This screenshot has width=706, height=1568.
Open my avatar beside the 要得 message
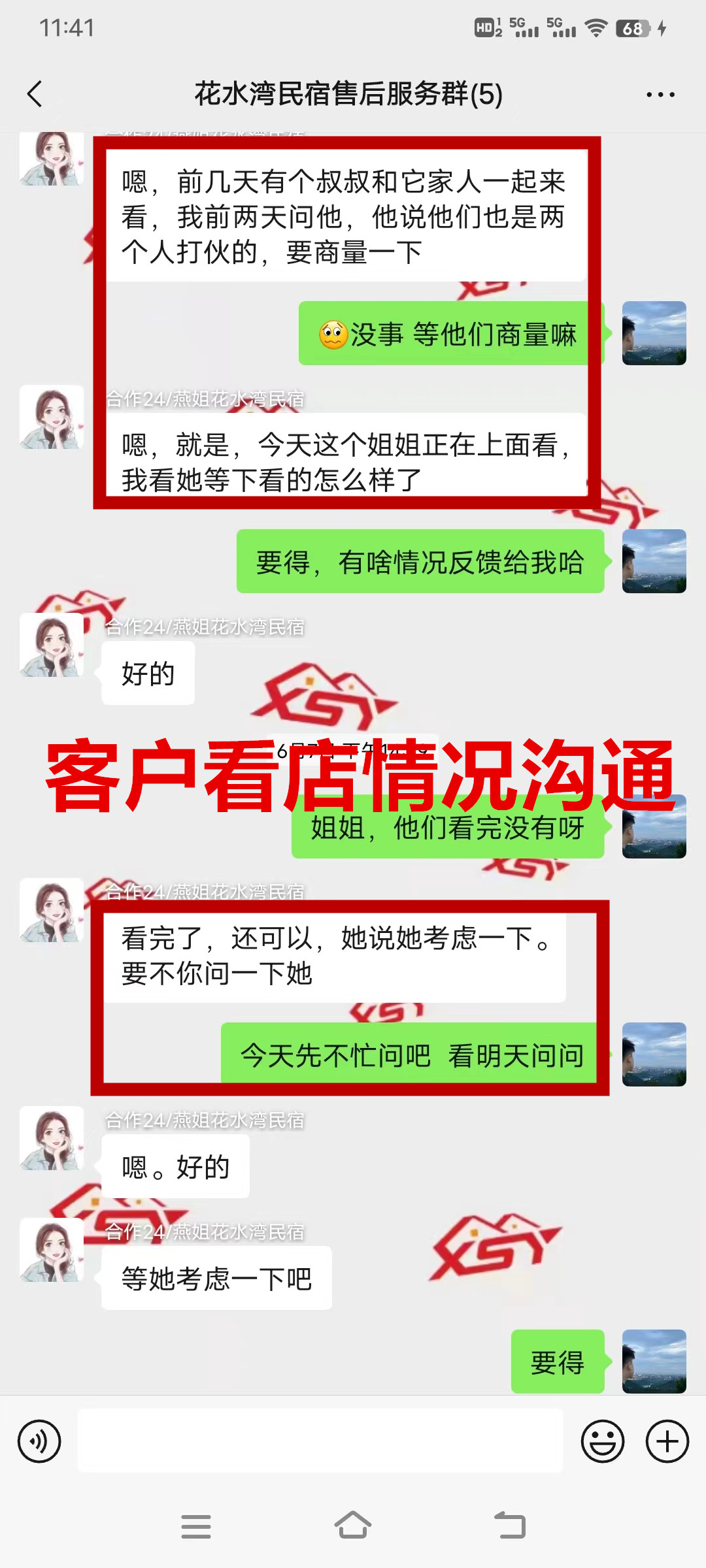click(654, 1362)
